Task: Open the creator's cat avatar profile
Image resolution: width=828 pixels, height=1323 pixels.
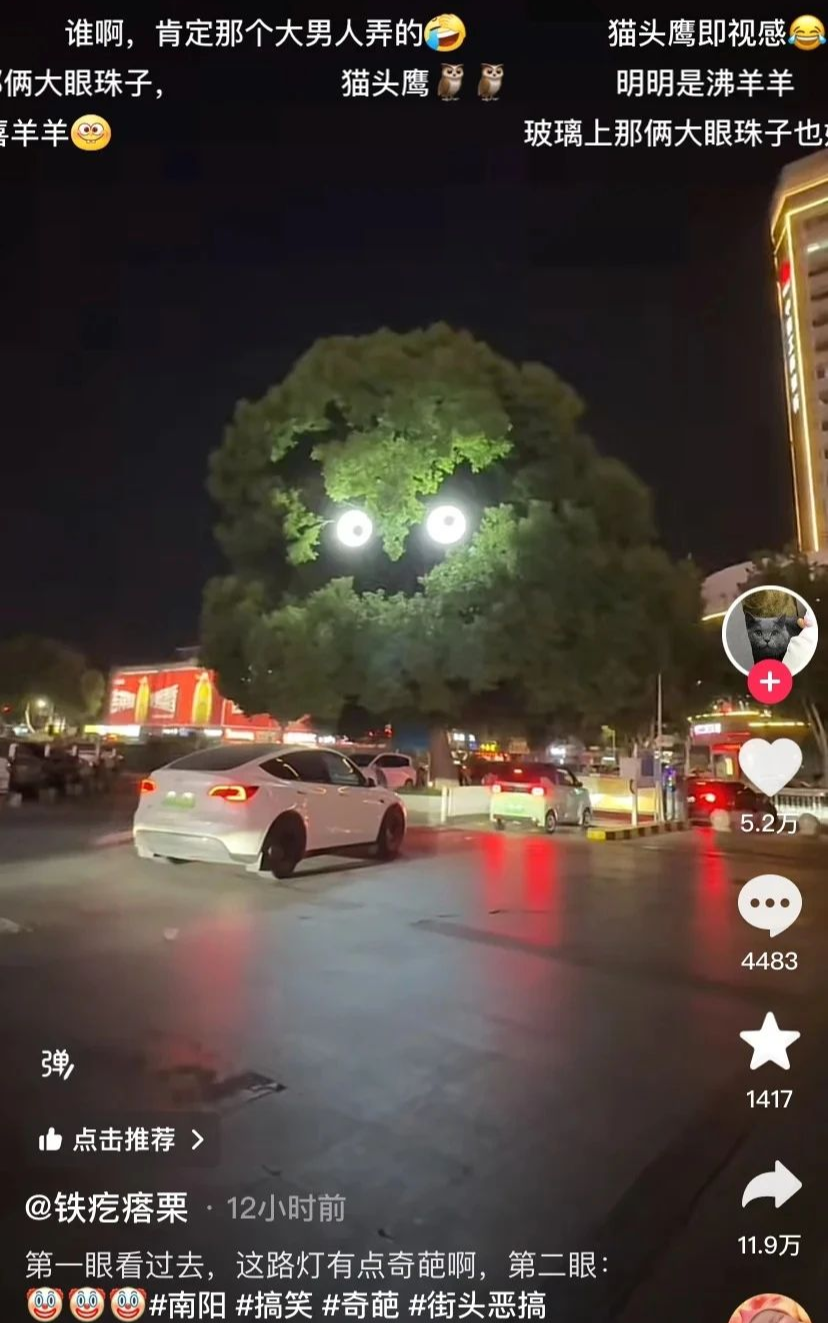Action: [x=769, y=630]
